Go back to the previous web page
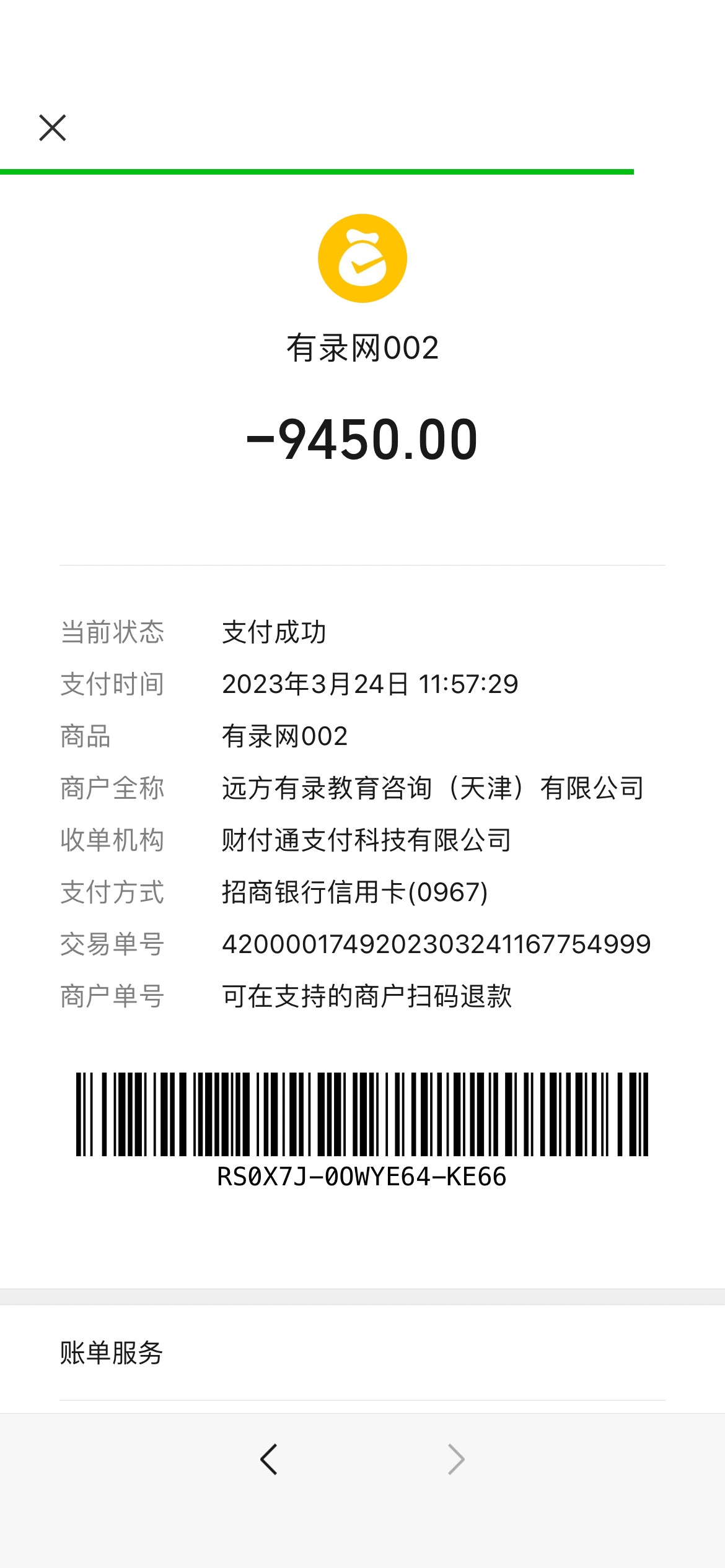Image resolution: width=725 pixels, height=1568 pixels. 269,1460
